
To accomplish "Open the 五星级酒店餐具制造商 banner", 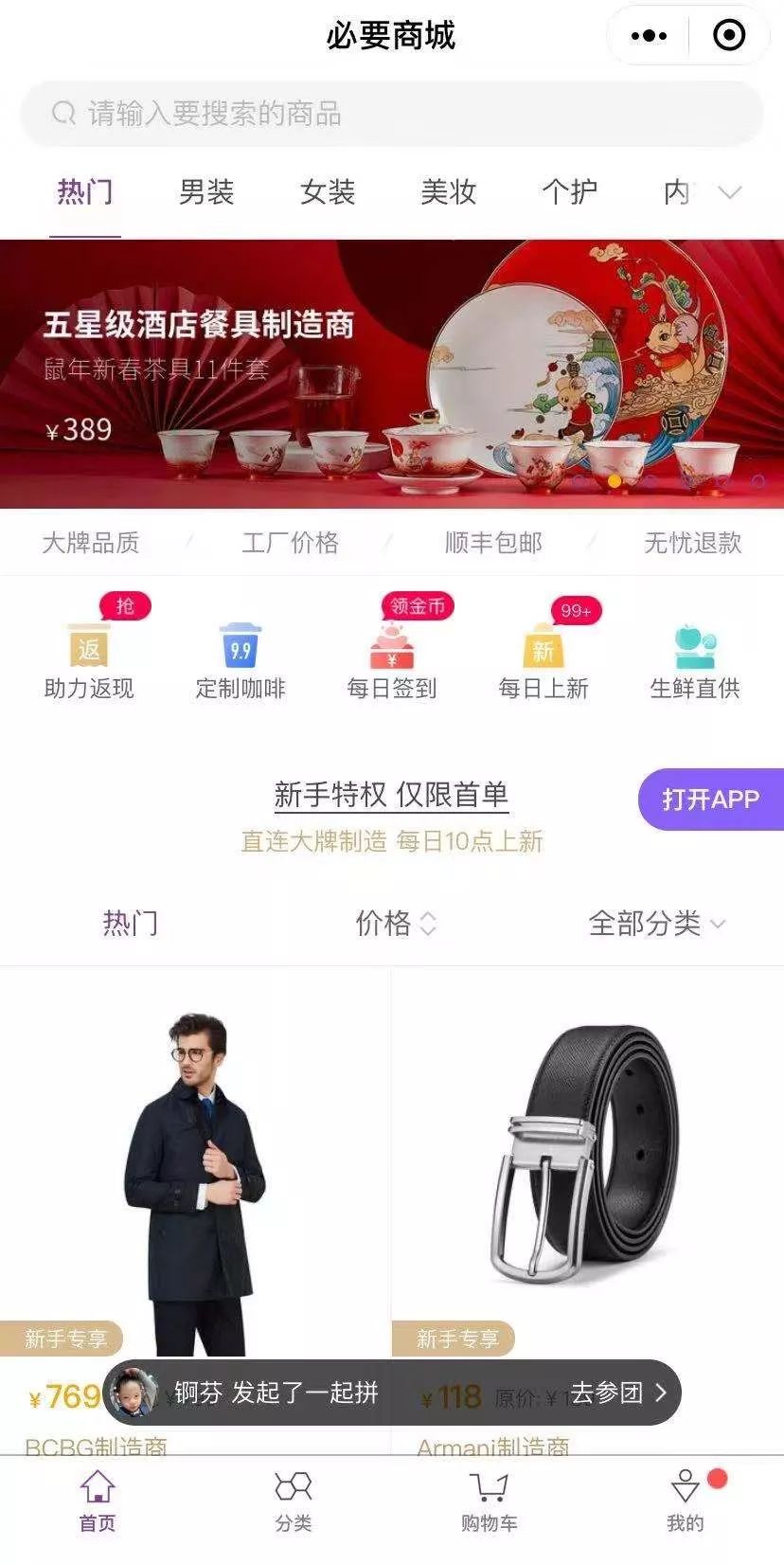I will pos(392,373).
